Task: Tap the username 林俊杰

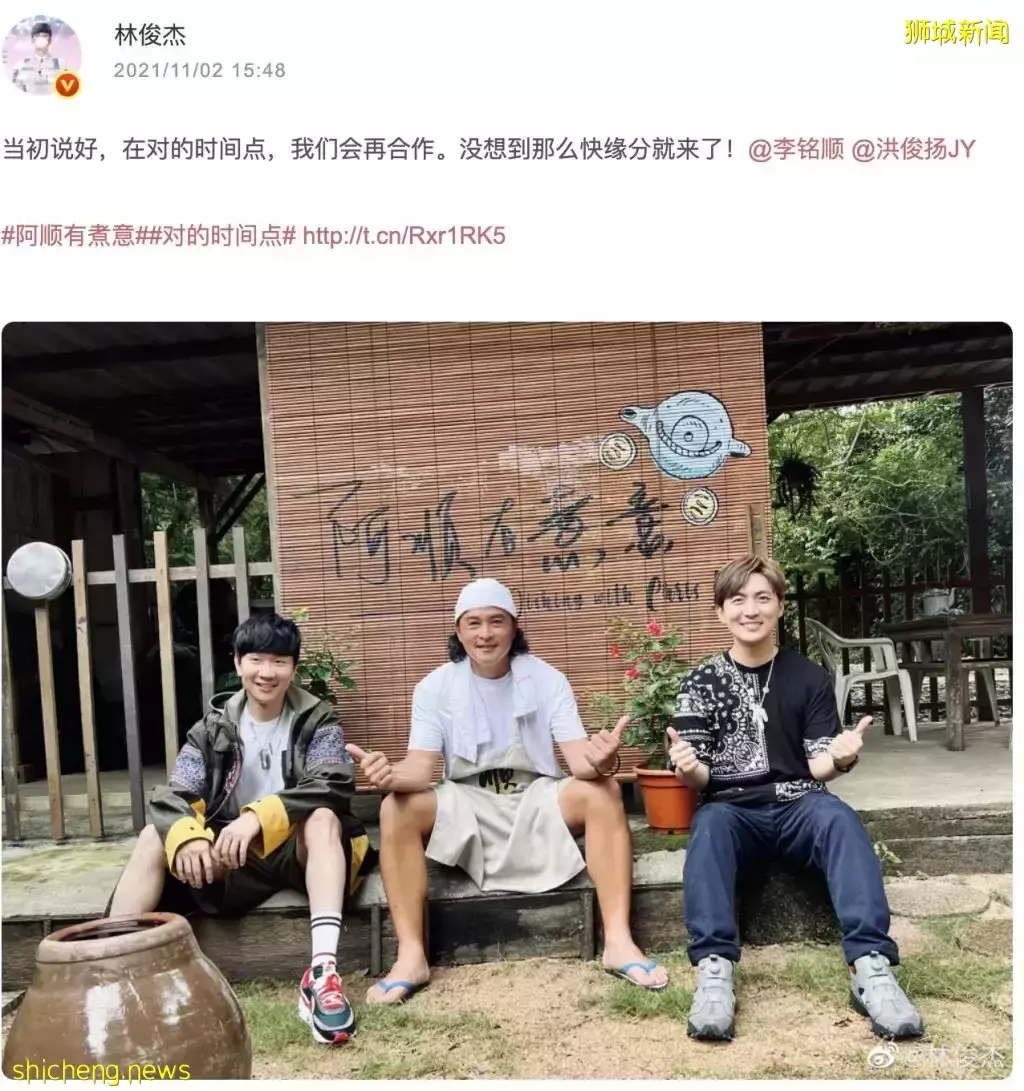Action: coord(150,36)
